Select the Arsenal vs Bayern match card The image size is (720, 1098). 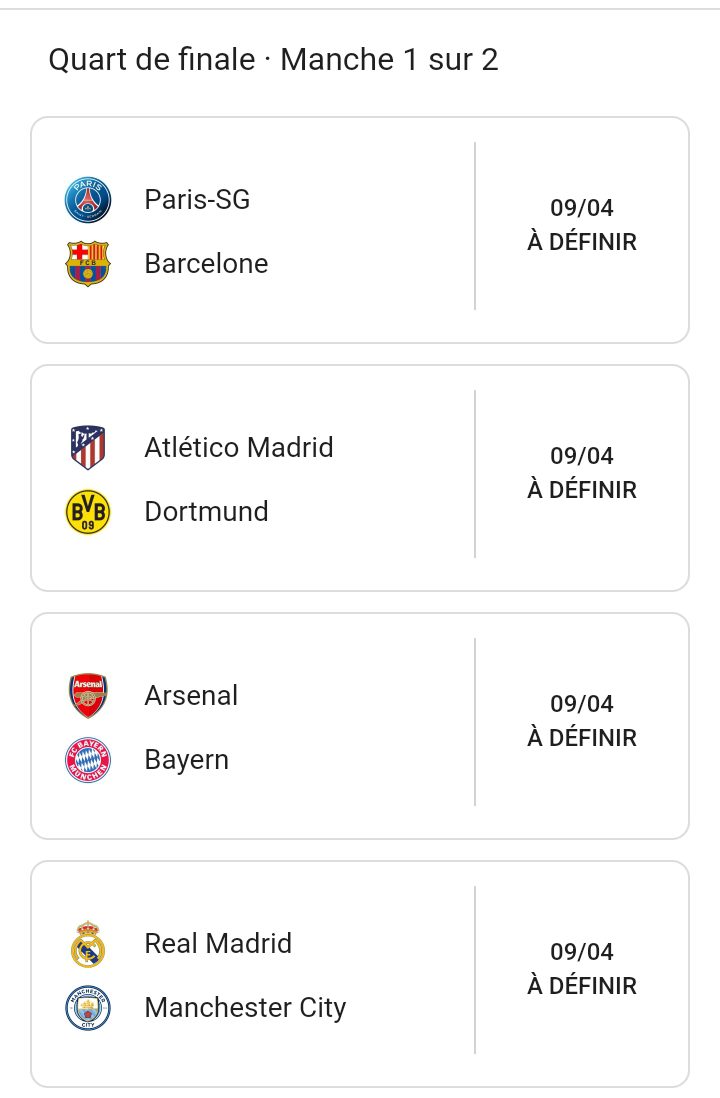360,726
